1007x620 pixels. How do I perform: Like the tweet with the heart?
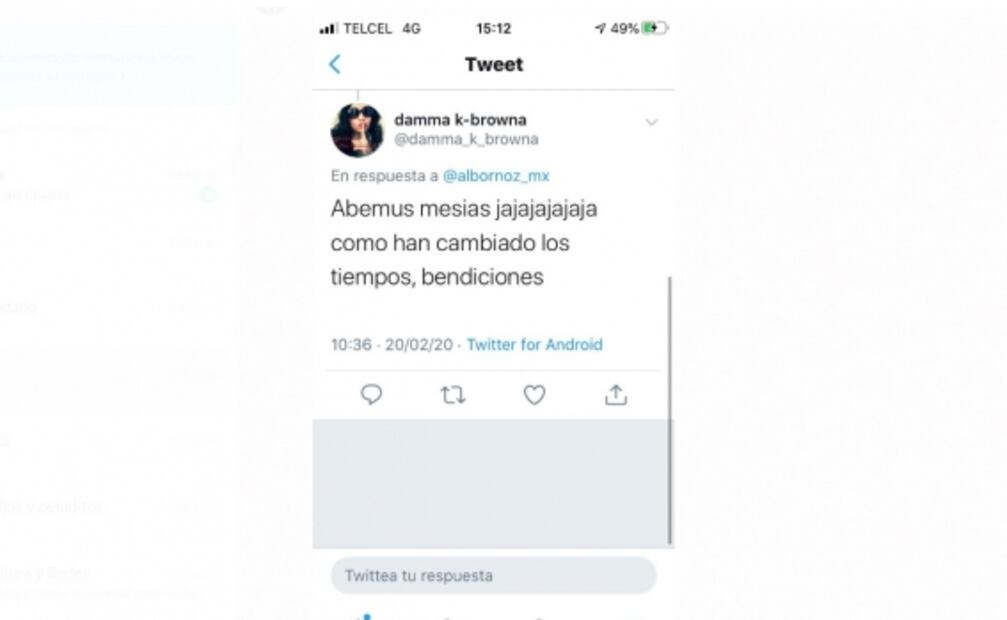[534, 395]
